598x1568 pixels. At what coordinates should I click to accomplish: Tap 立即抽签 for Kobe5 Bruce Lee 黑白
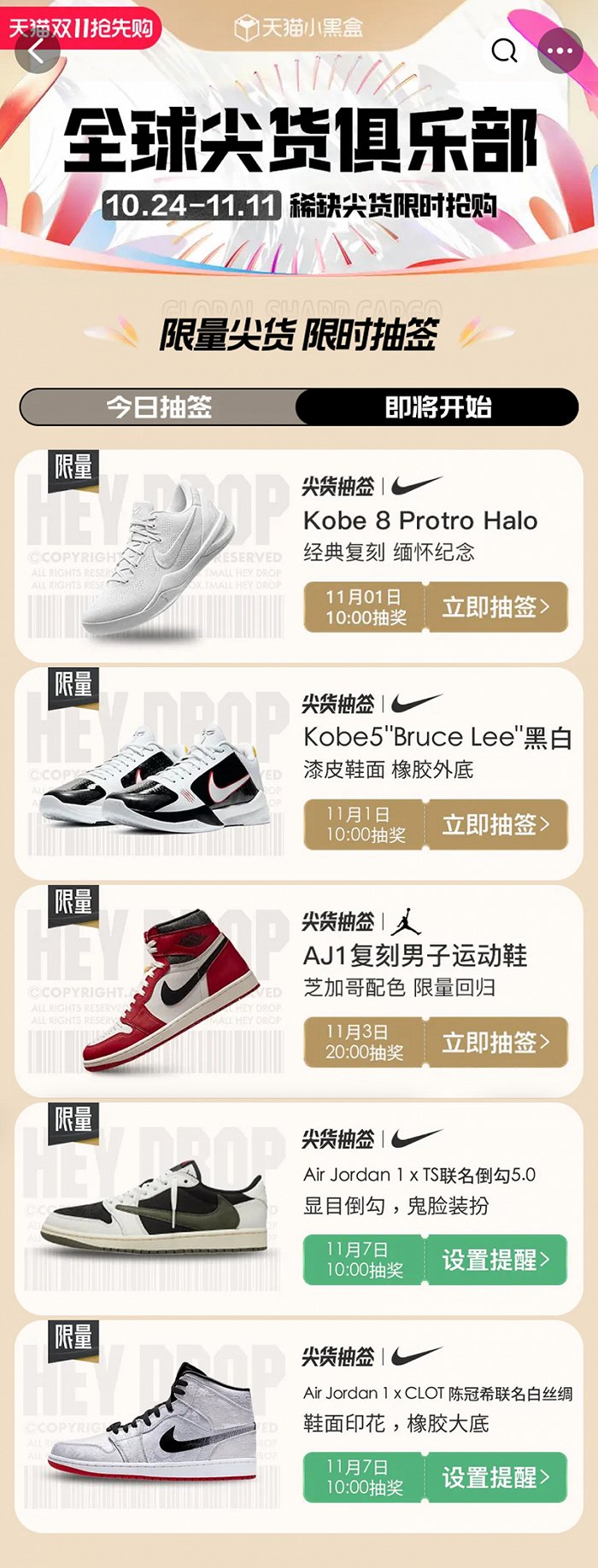(495, 824)
